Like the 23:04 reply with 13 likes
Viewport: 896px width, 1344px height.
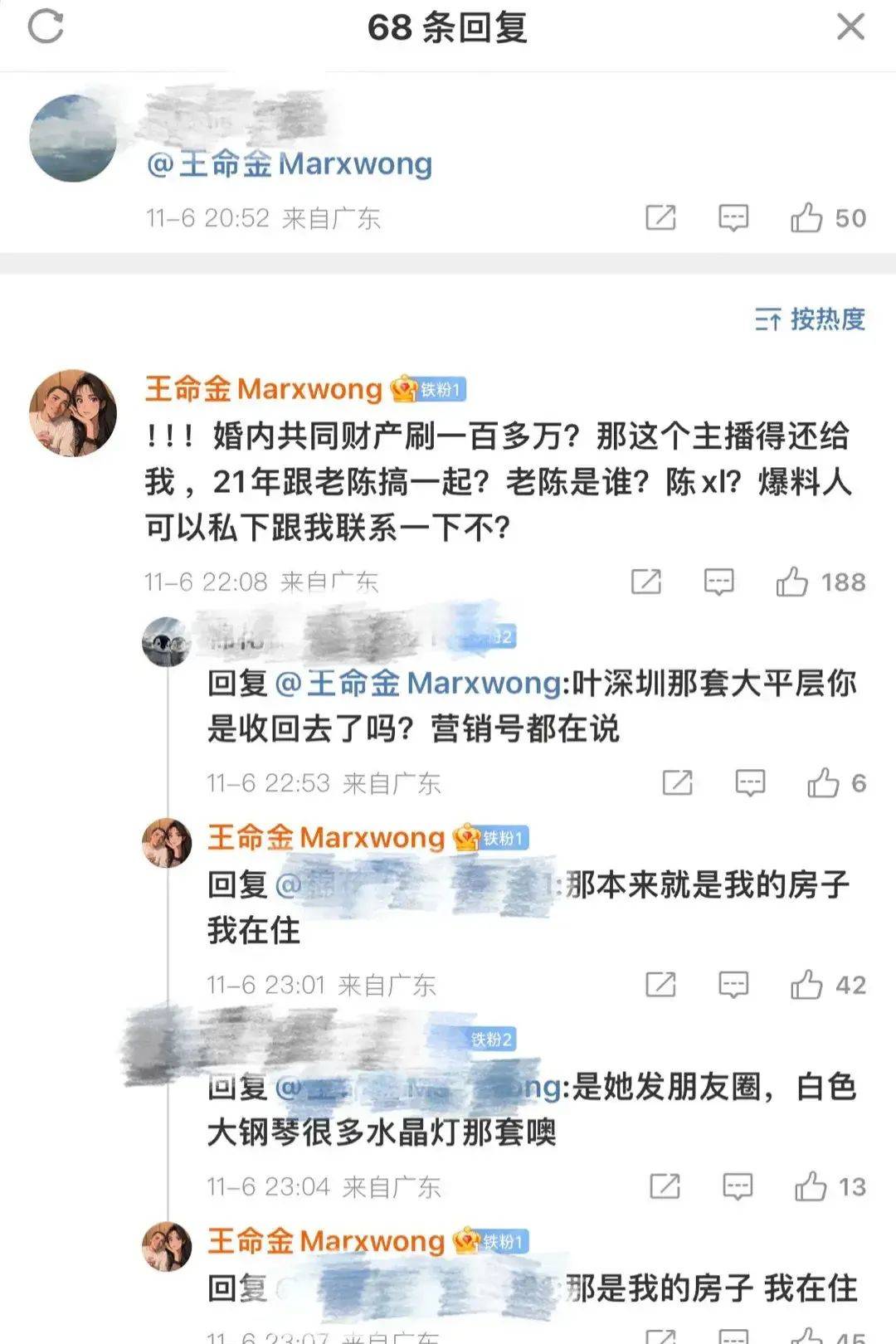coord(811,1186)
